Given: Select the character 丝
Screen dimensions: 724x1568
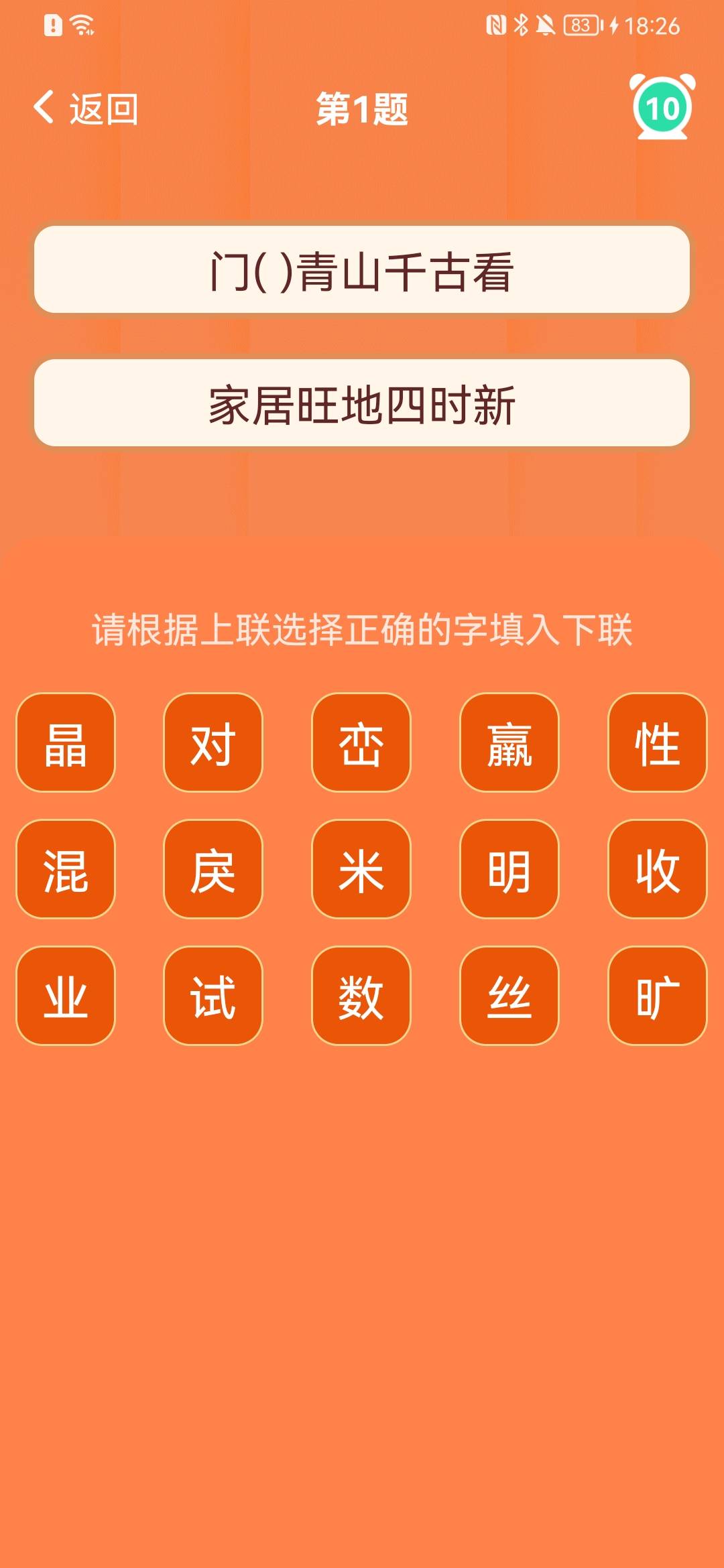Looking at the screenshot, I should [509, 996].
